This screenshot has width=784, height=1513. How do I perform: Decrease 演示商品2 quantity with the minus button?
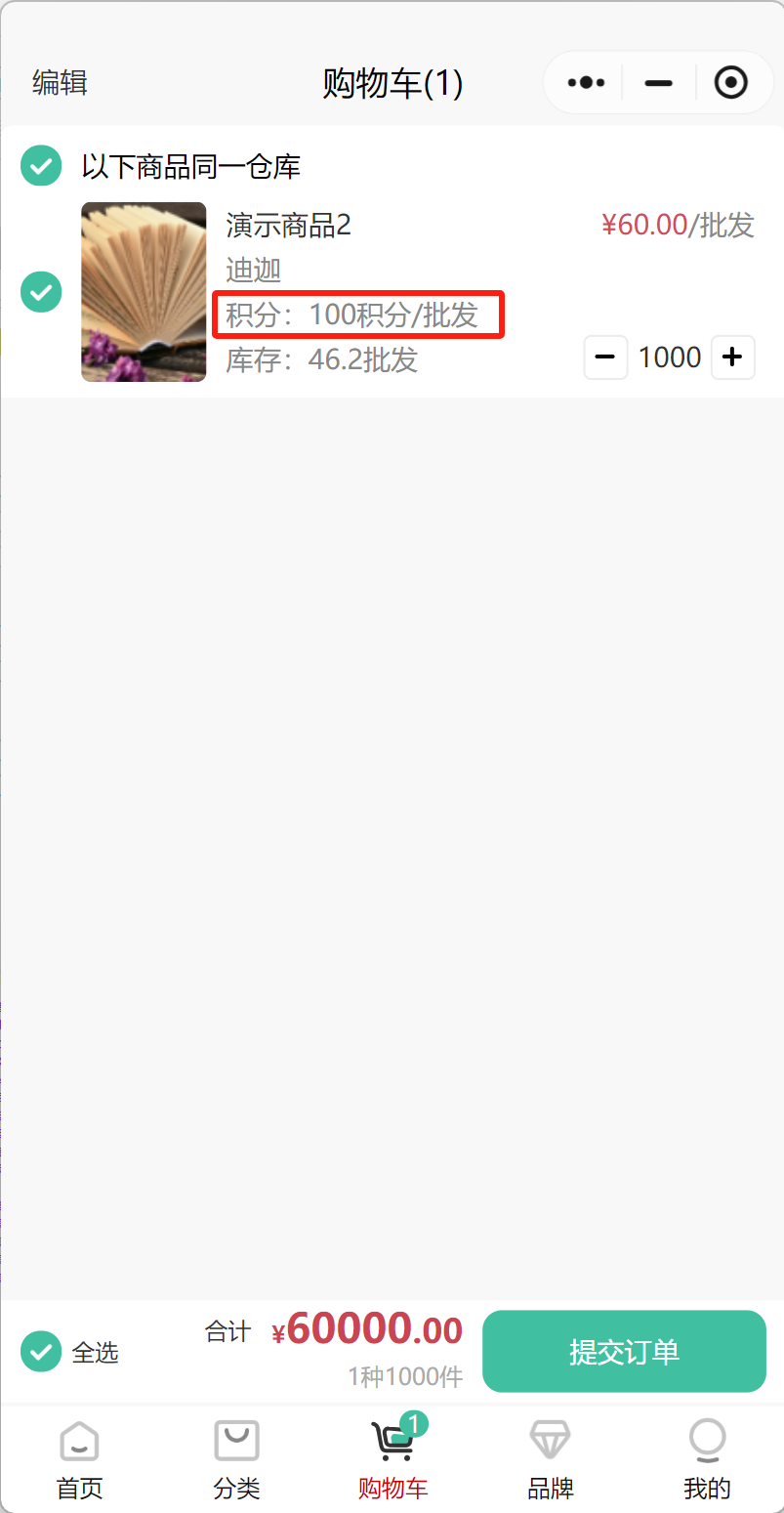click(x=605, y=357)
